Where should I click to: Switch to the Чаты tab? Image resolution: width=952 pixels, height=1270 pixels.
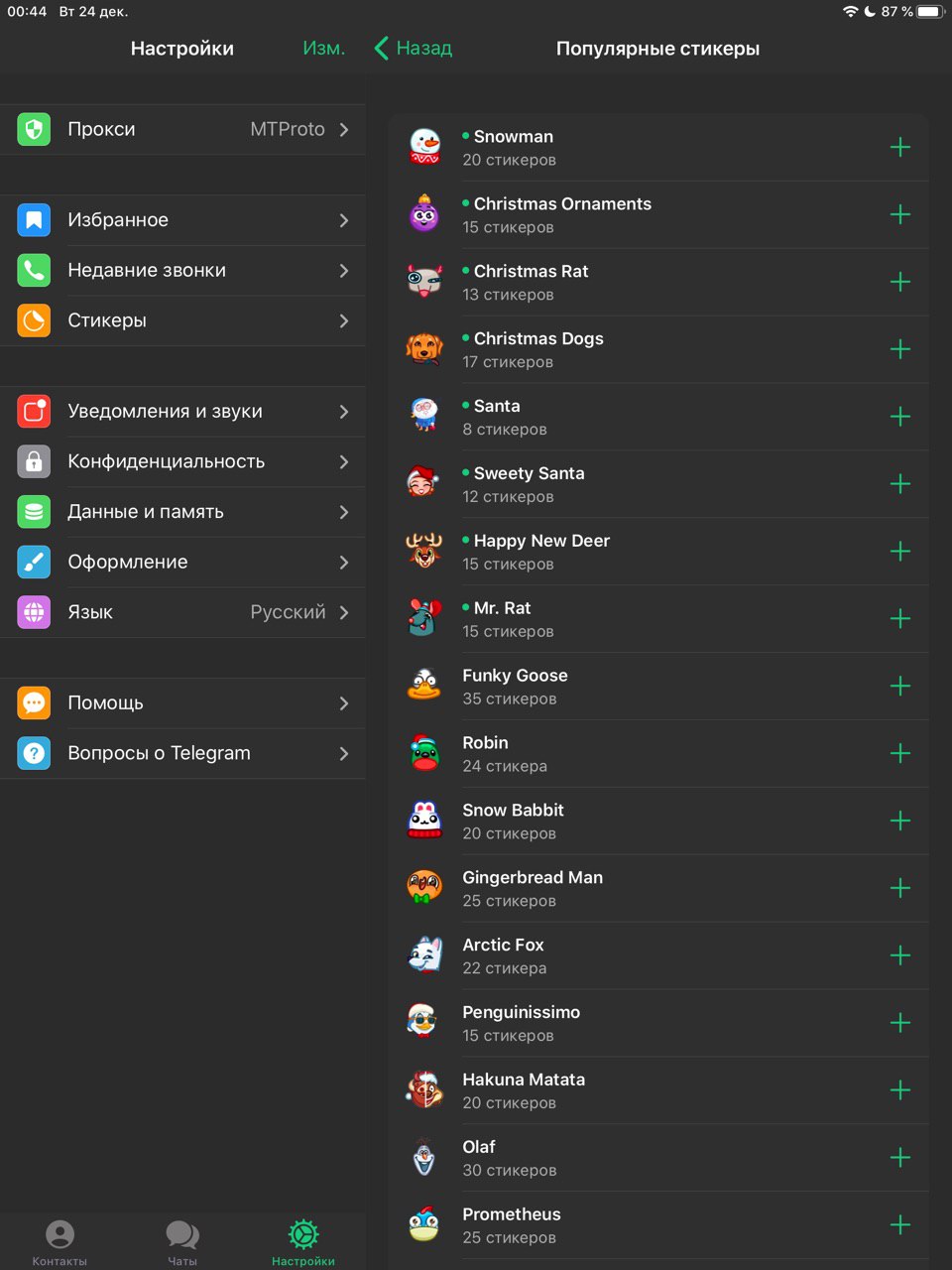pyautogui.click(x=182, y=1242)
